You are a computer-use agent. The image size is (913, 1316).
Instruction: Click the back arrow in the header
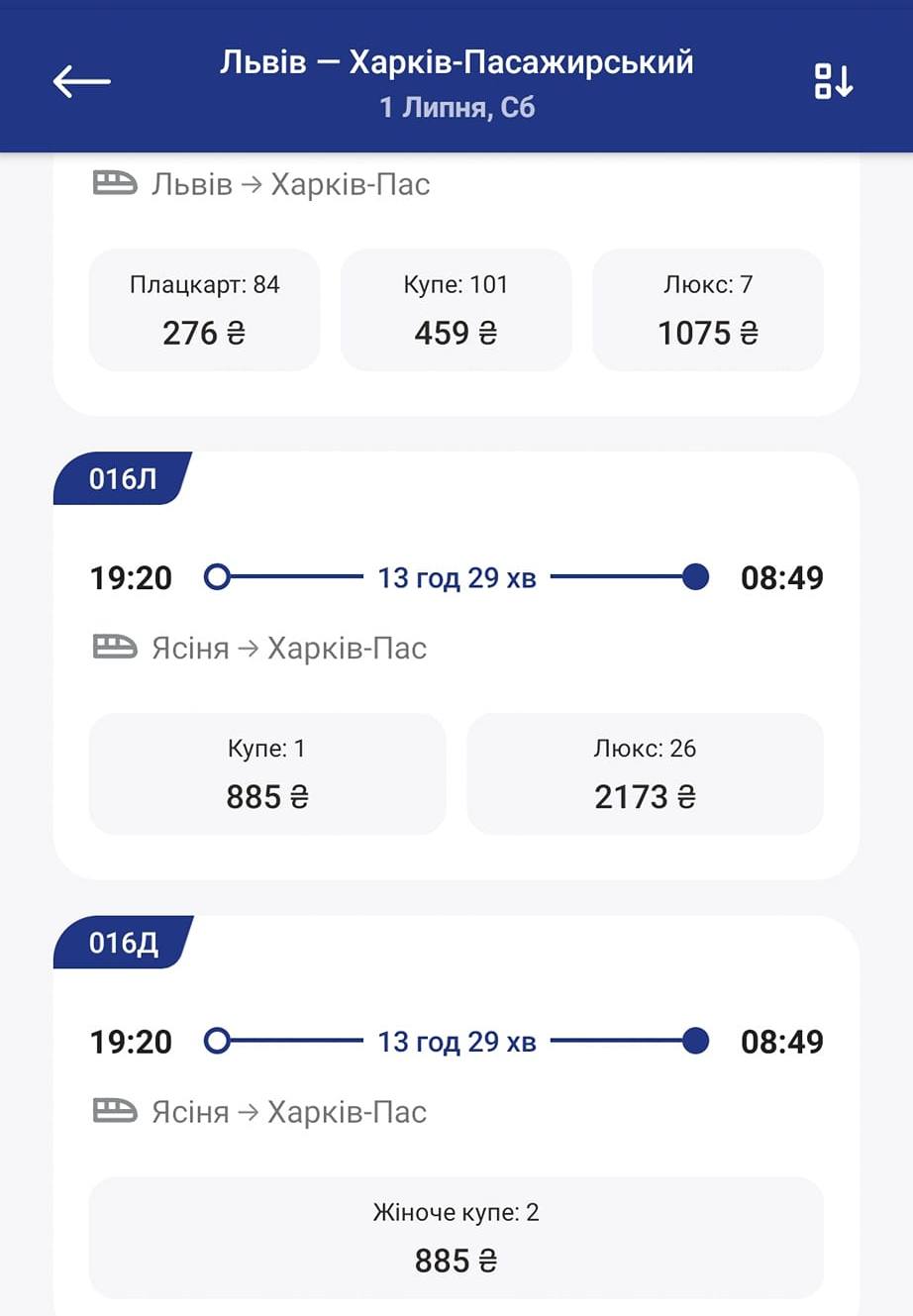[81, 82]
